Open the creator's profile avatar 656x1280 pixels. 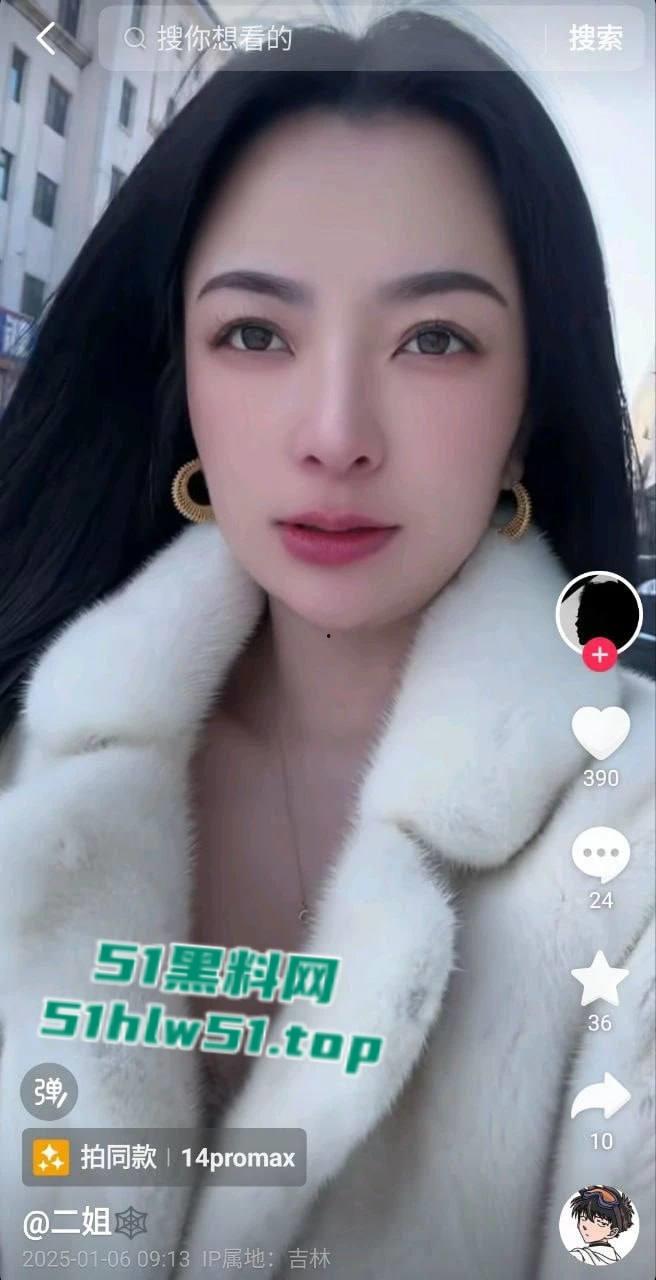point(598,613)
